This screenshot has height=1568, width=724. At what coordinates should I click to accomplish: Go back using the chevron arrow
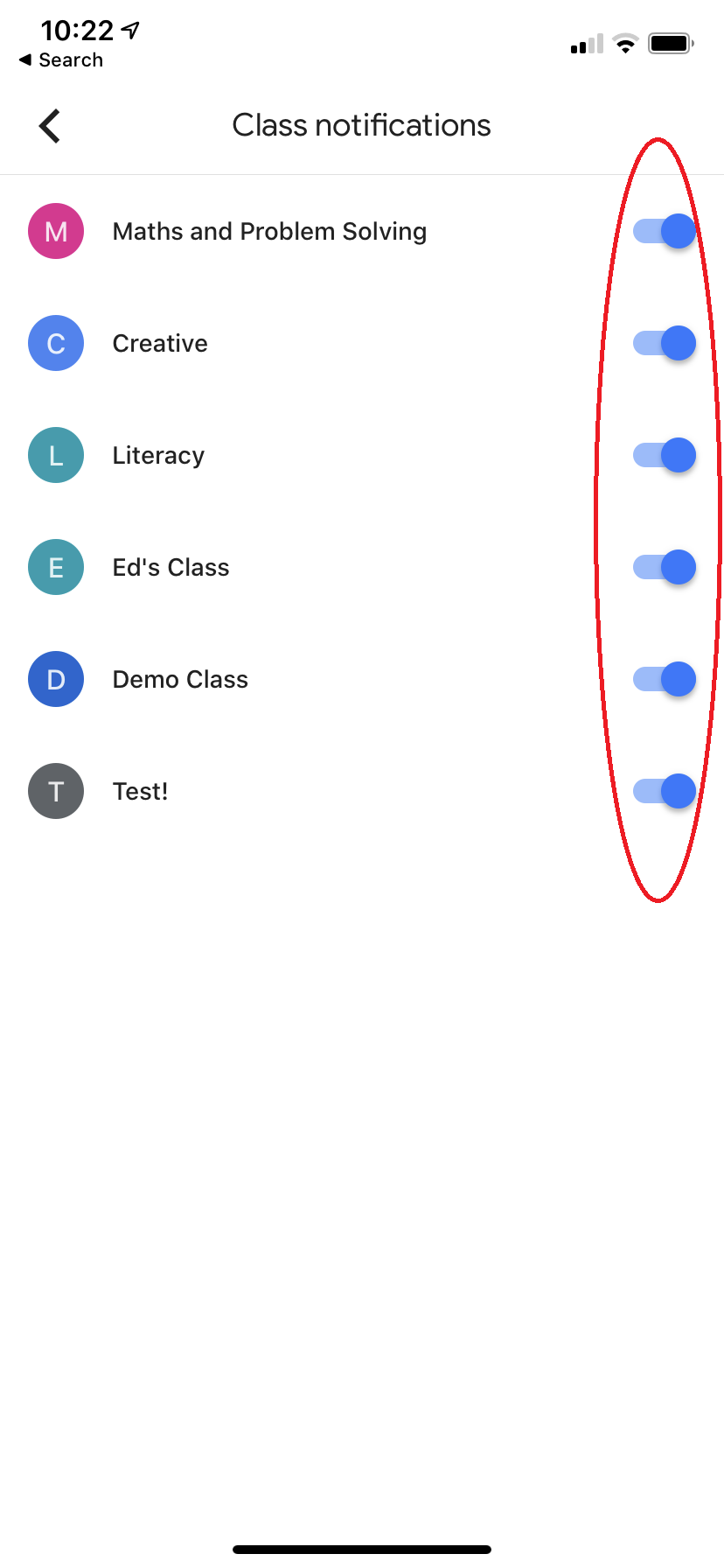click(49, 125)
